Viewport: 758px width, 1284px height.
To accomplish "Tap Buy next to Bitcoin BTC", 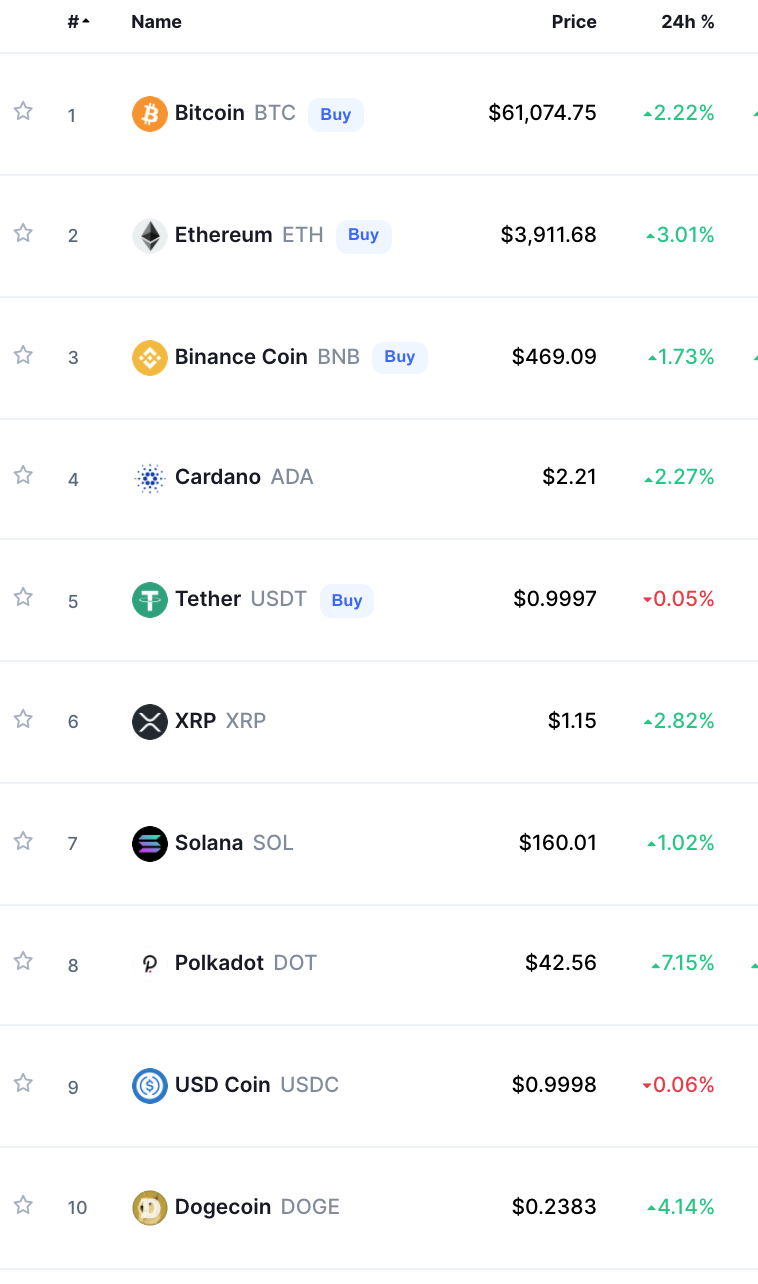I will pos(336,114).
